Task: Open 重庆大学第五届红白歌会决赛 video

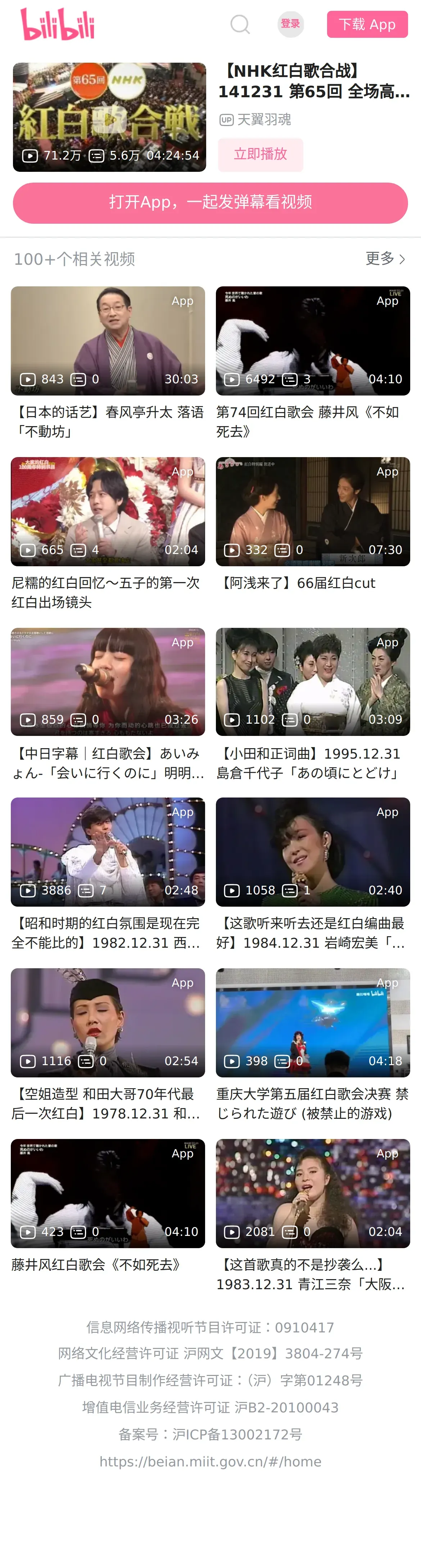Action: (313, 1023)
